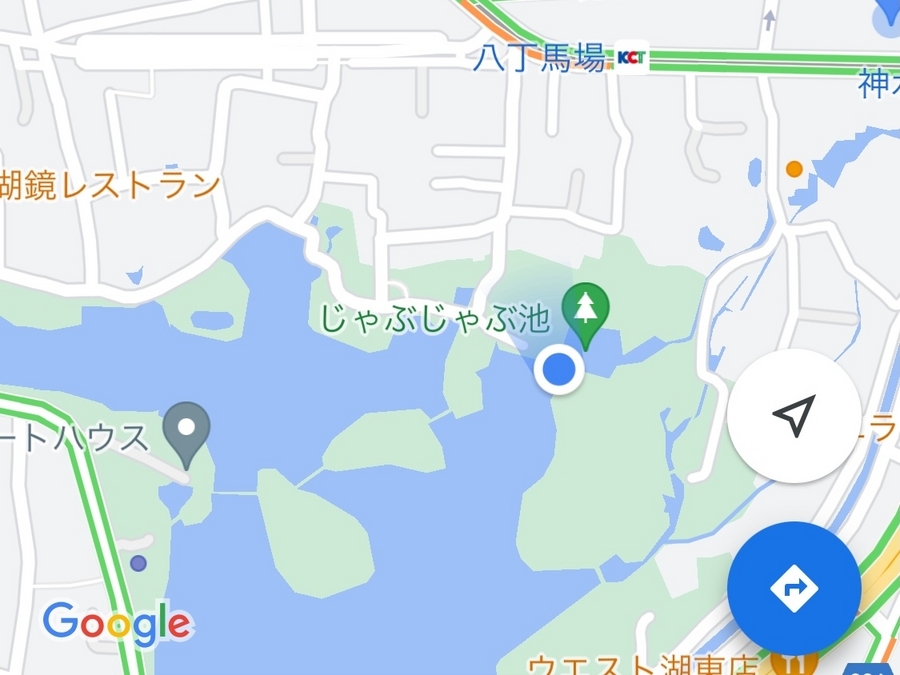Open the 湖鏡レストラン place label
The image size is (900, 675).
coord(108,185)
